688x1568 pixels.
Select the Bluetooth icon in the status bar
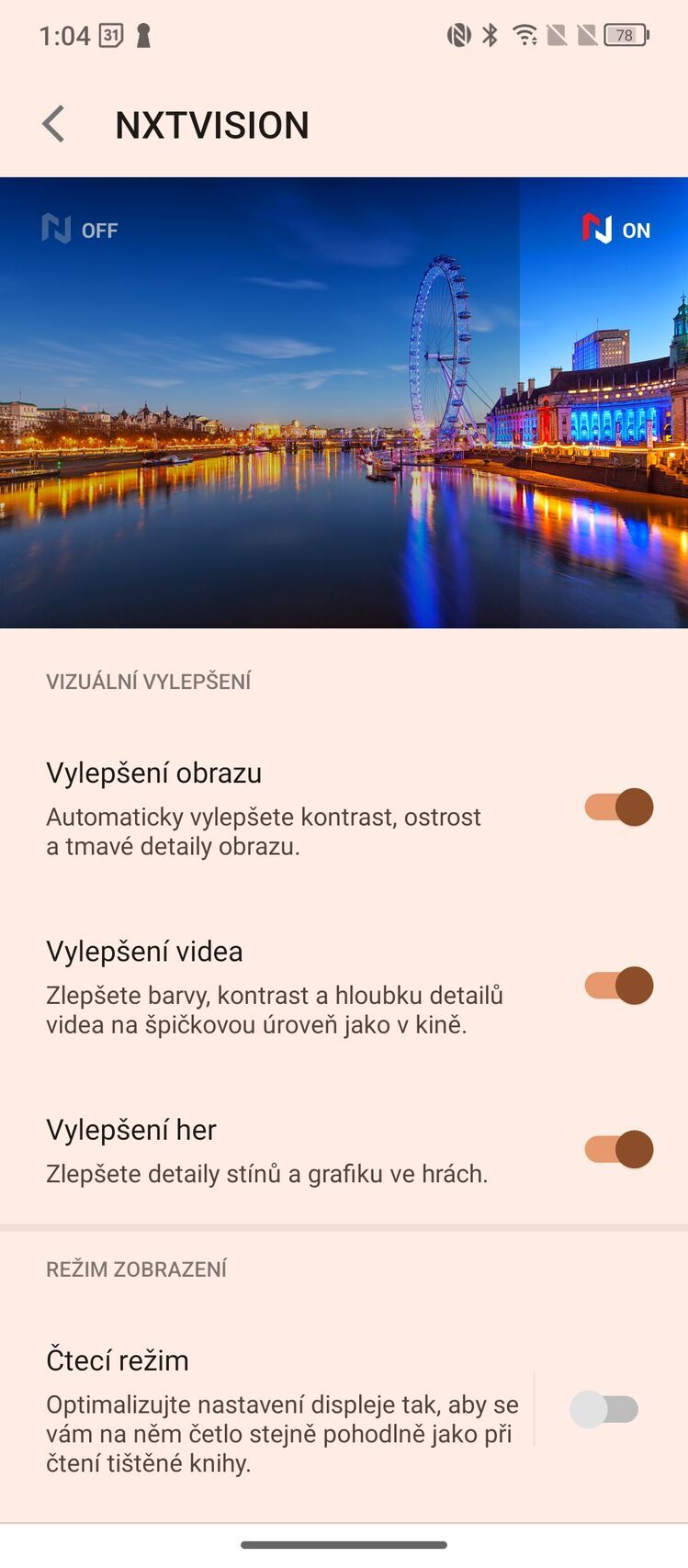click(x=489, y=34)
